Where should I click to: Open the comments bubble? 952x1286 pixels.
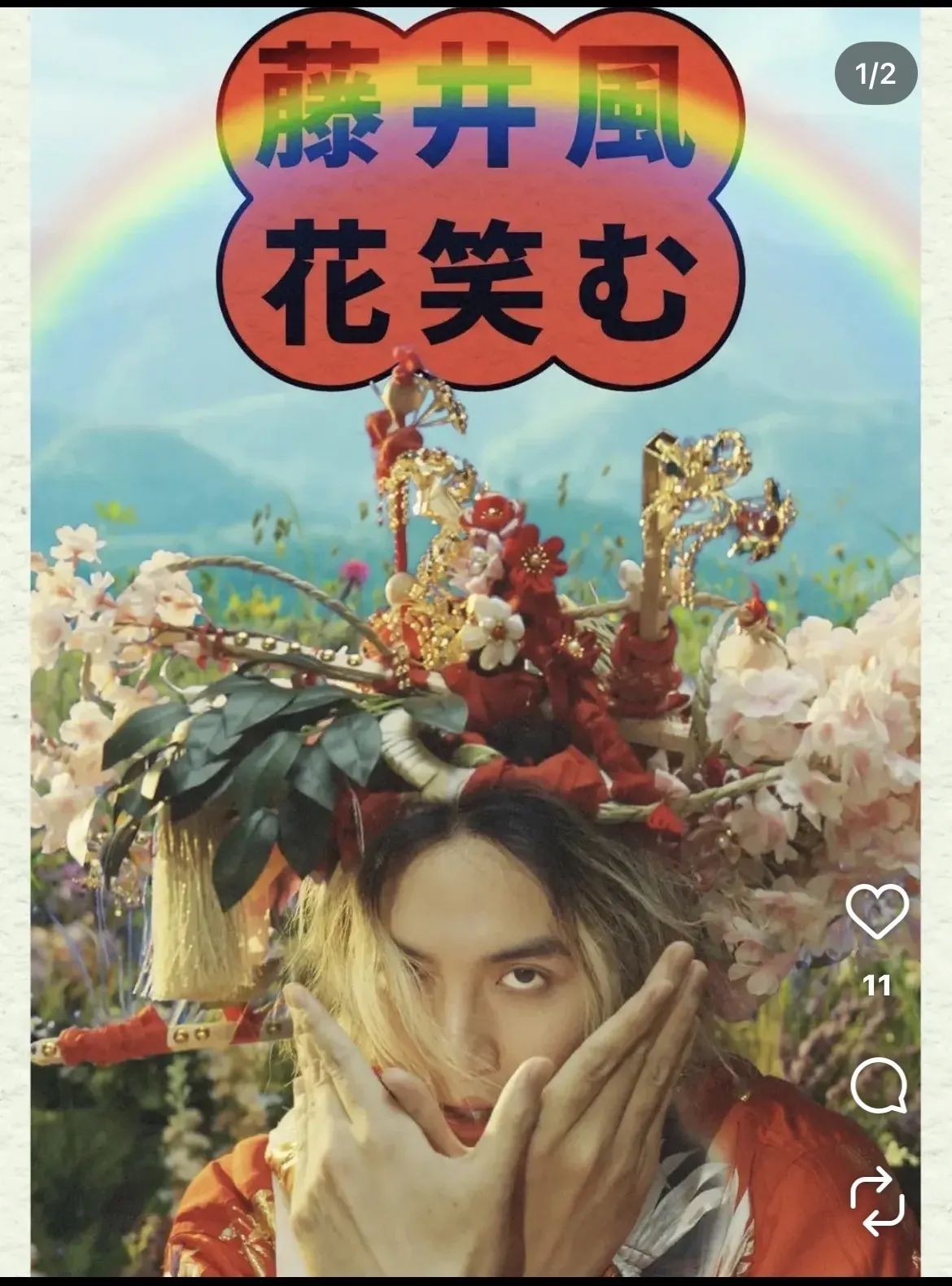click(878, 1086)
